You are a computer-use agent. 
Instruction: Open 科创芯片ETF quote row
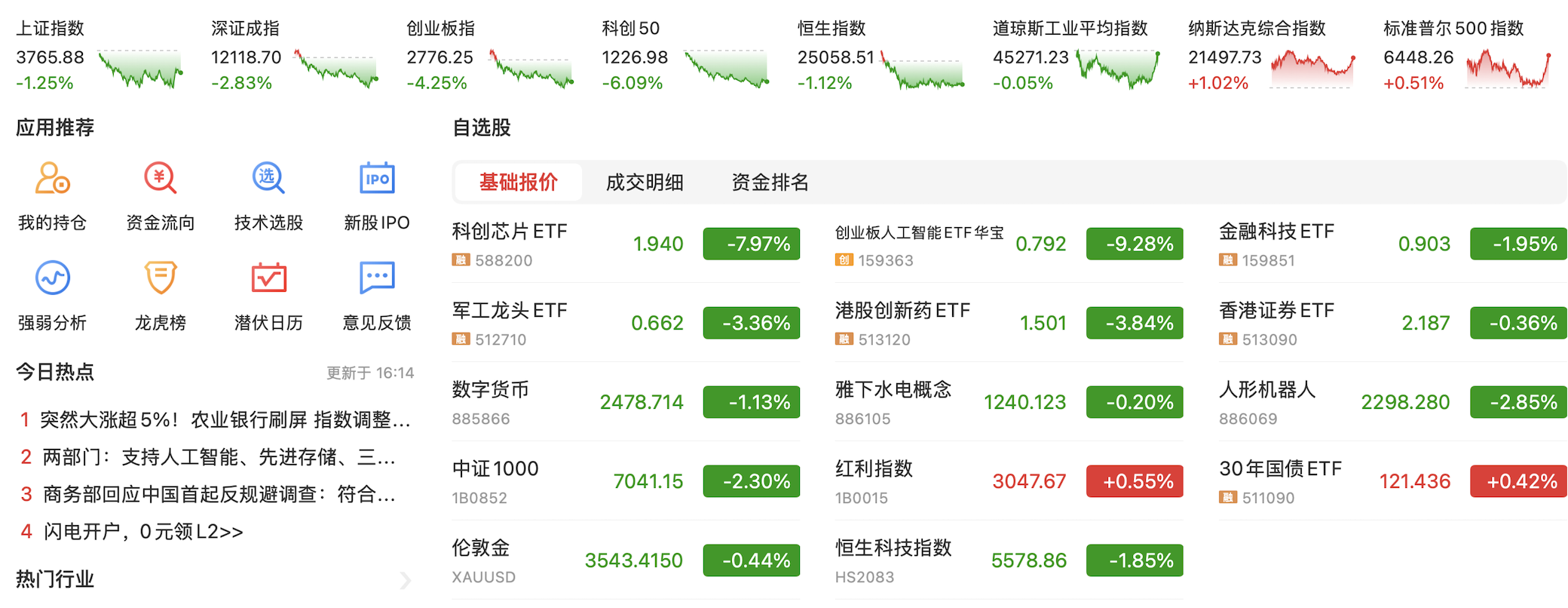coord(626,244)
